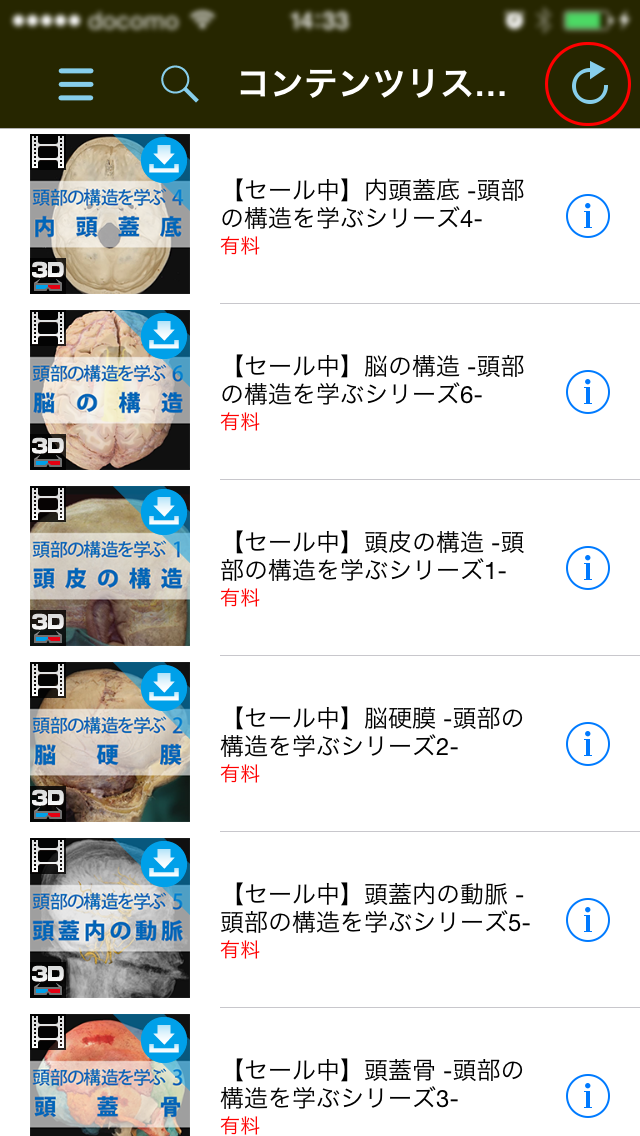The height and width of the screenshot is (1136, 640).
Task: Download the 頭皮の構造 thumbnail content
Action: [165, 511]
